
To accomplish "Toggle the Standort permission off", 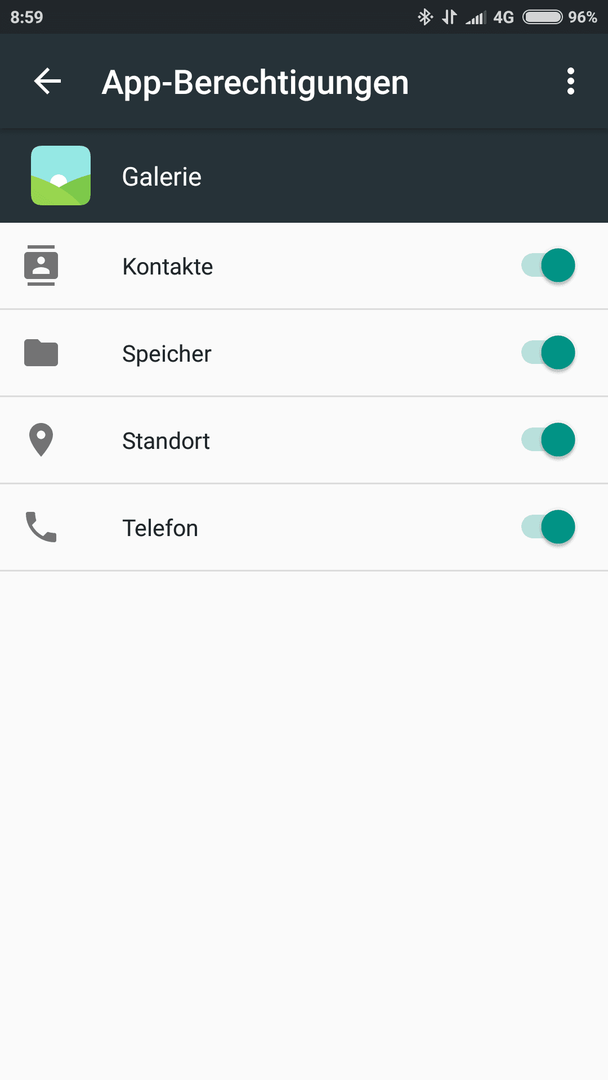I will pos(548,440).
